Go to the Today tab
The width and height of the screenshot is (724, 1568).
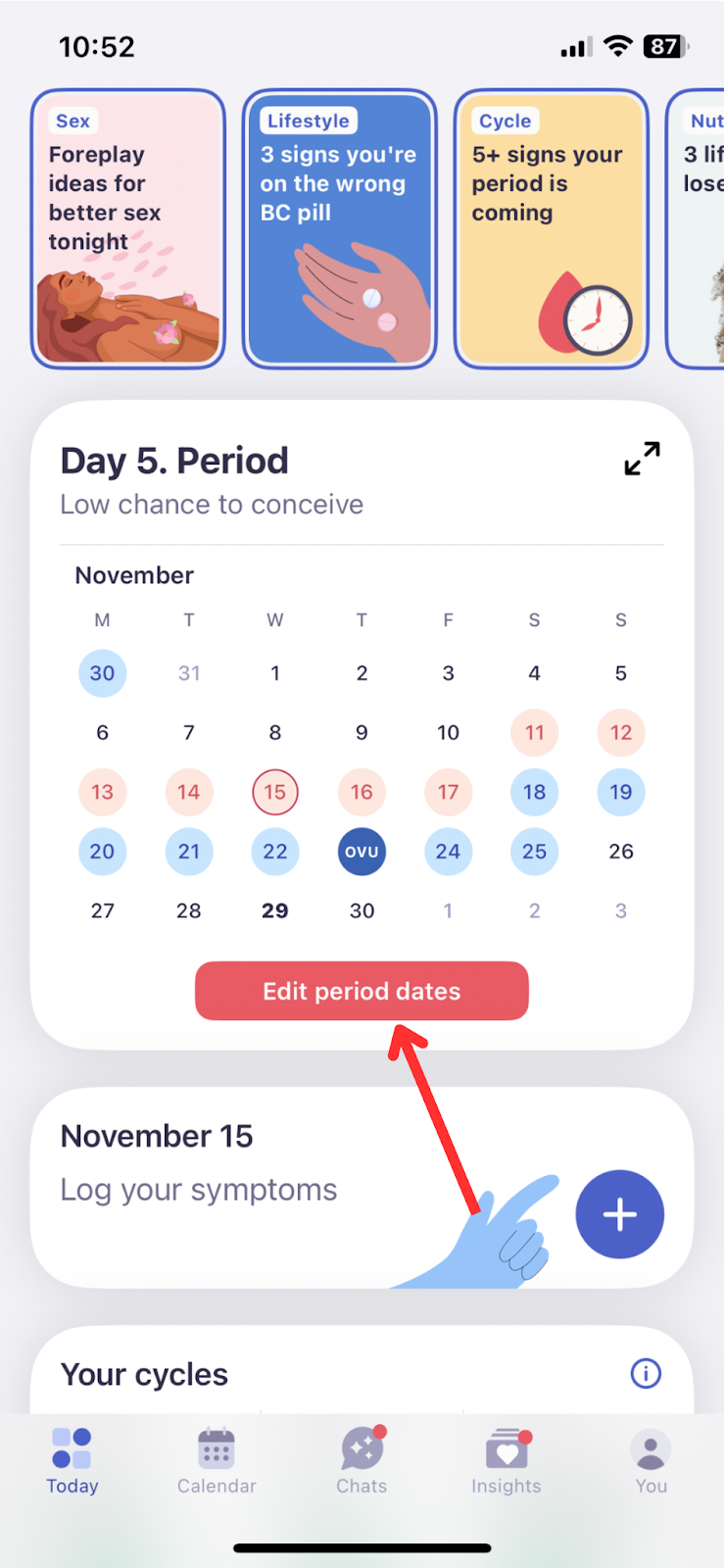[x=72, y=1461]
